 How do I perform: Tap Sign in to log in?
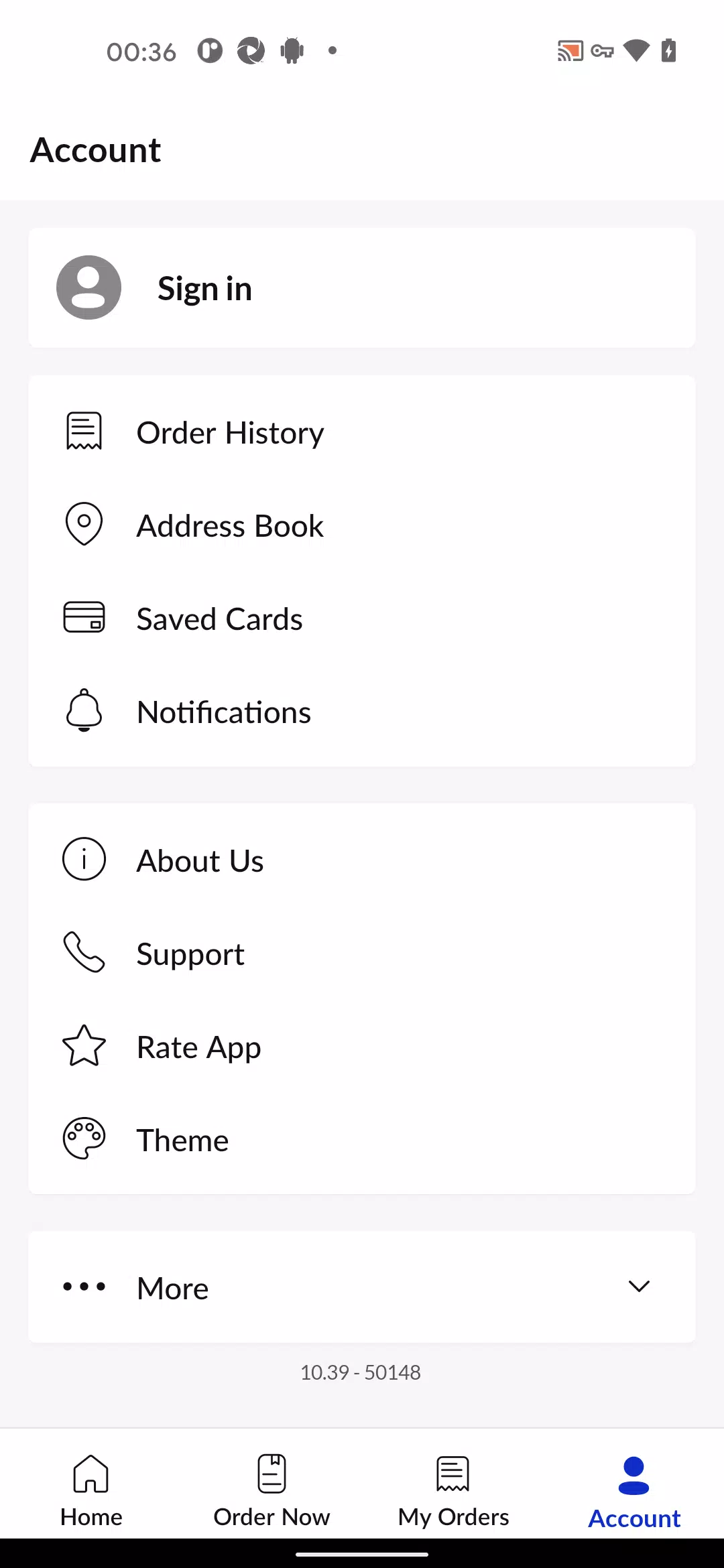362,288
